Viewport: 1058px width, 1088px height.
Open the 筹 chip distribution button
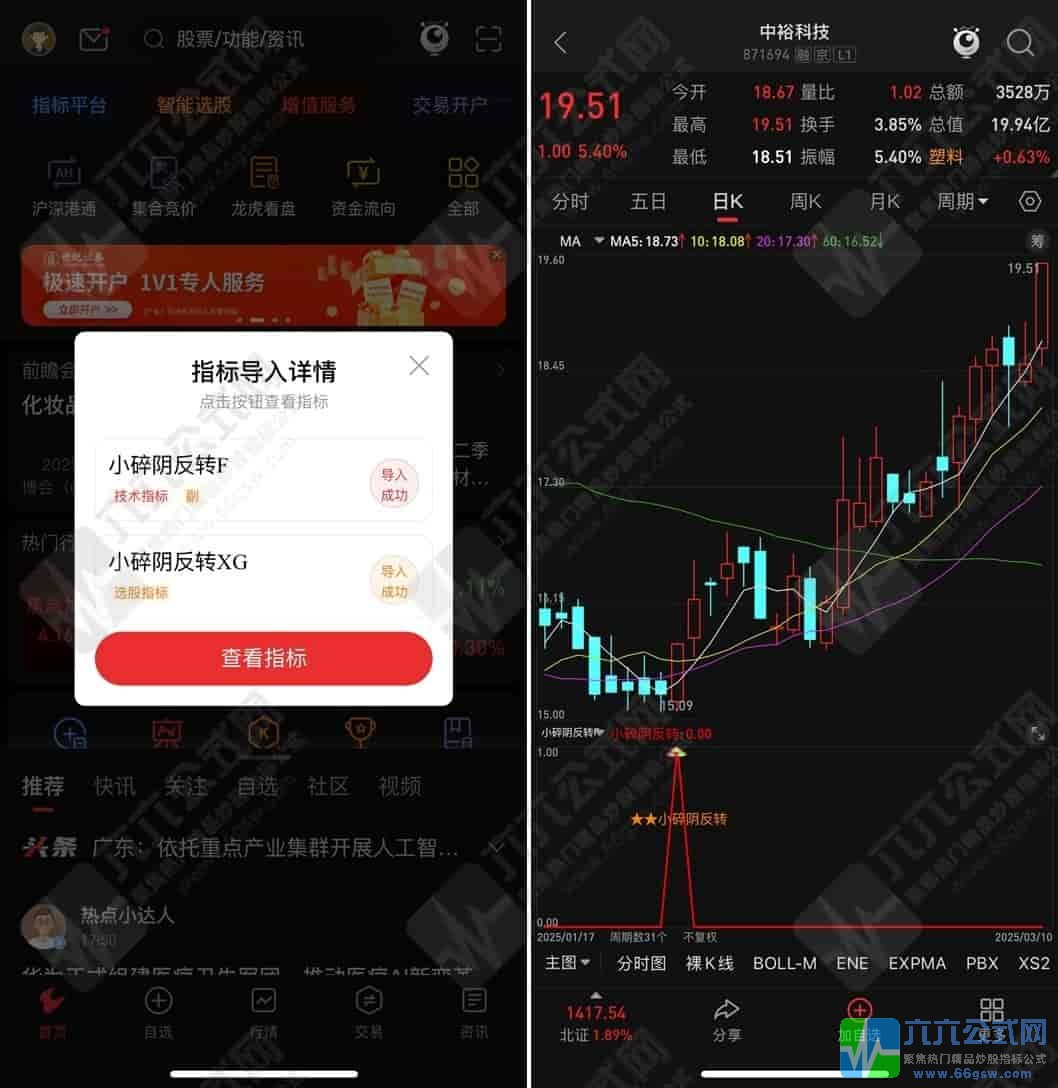click(x=1037, y=240)
